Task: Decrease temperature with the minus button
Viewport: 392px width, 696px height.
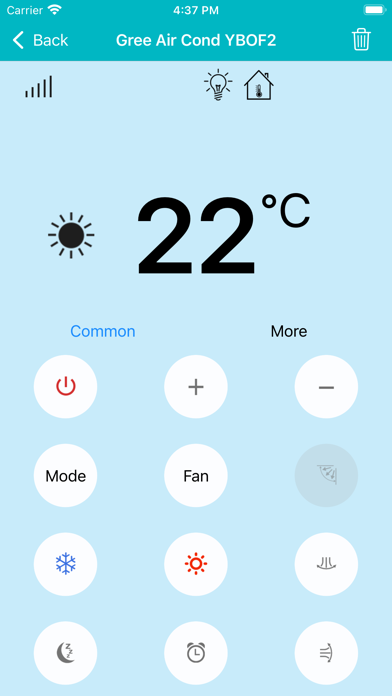Action: coord(326,387)
